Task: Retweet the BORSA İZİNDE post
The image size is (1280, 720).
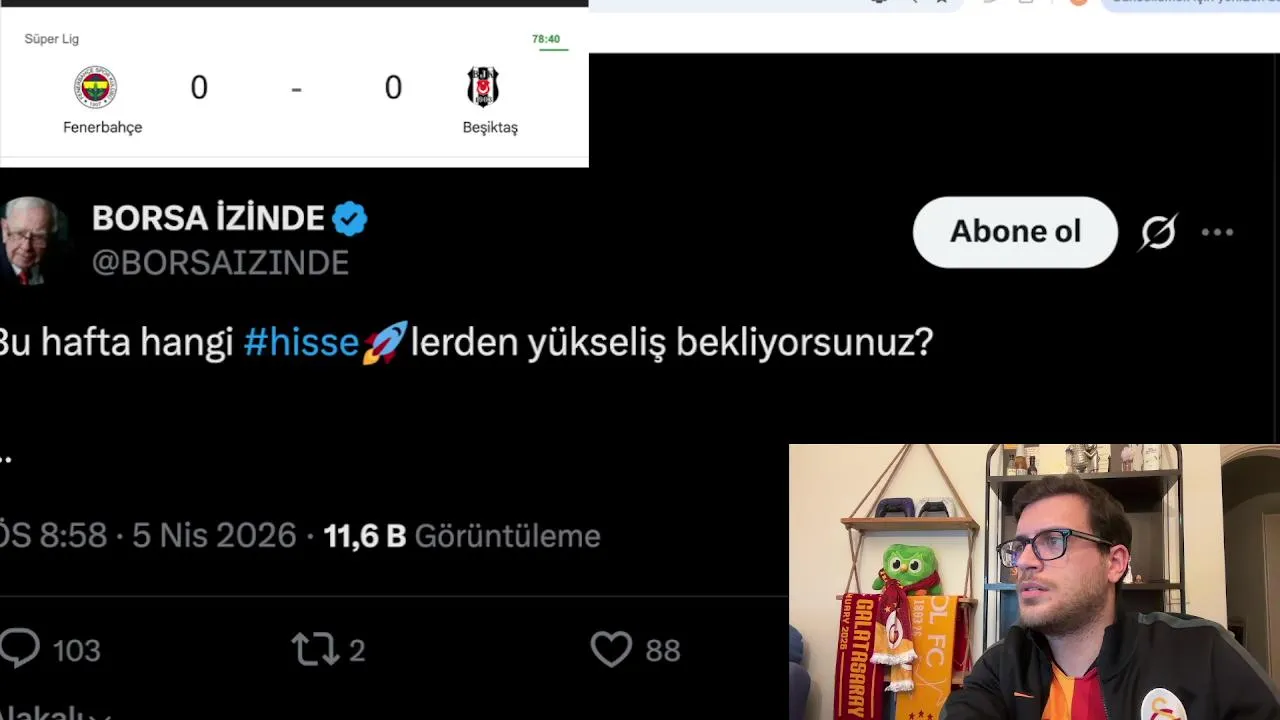Action: click(314, 649)
